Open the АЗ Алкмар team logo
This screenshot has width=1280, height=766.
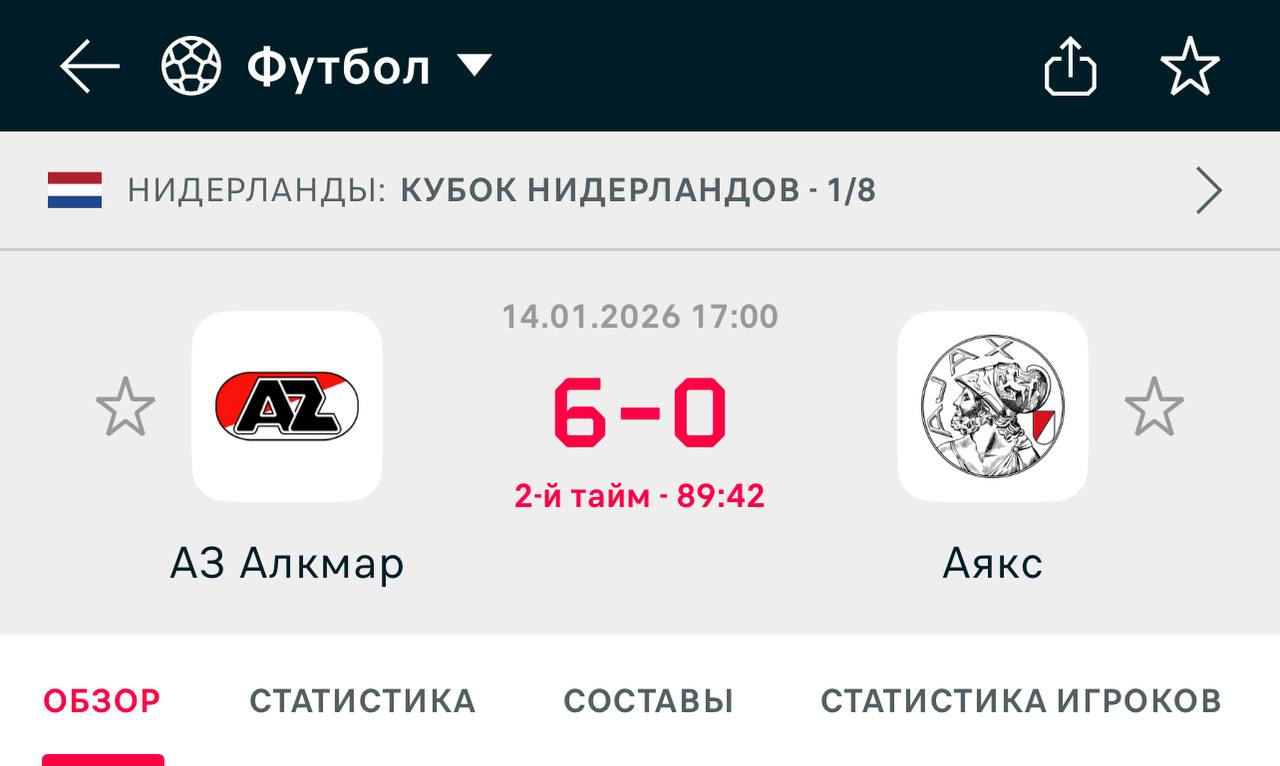click(x=287, y=406)
